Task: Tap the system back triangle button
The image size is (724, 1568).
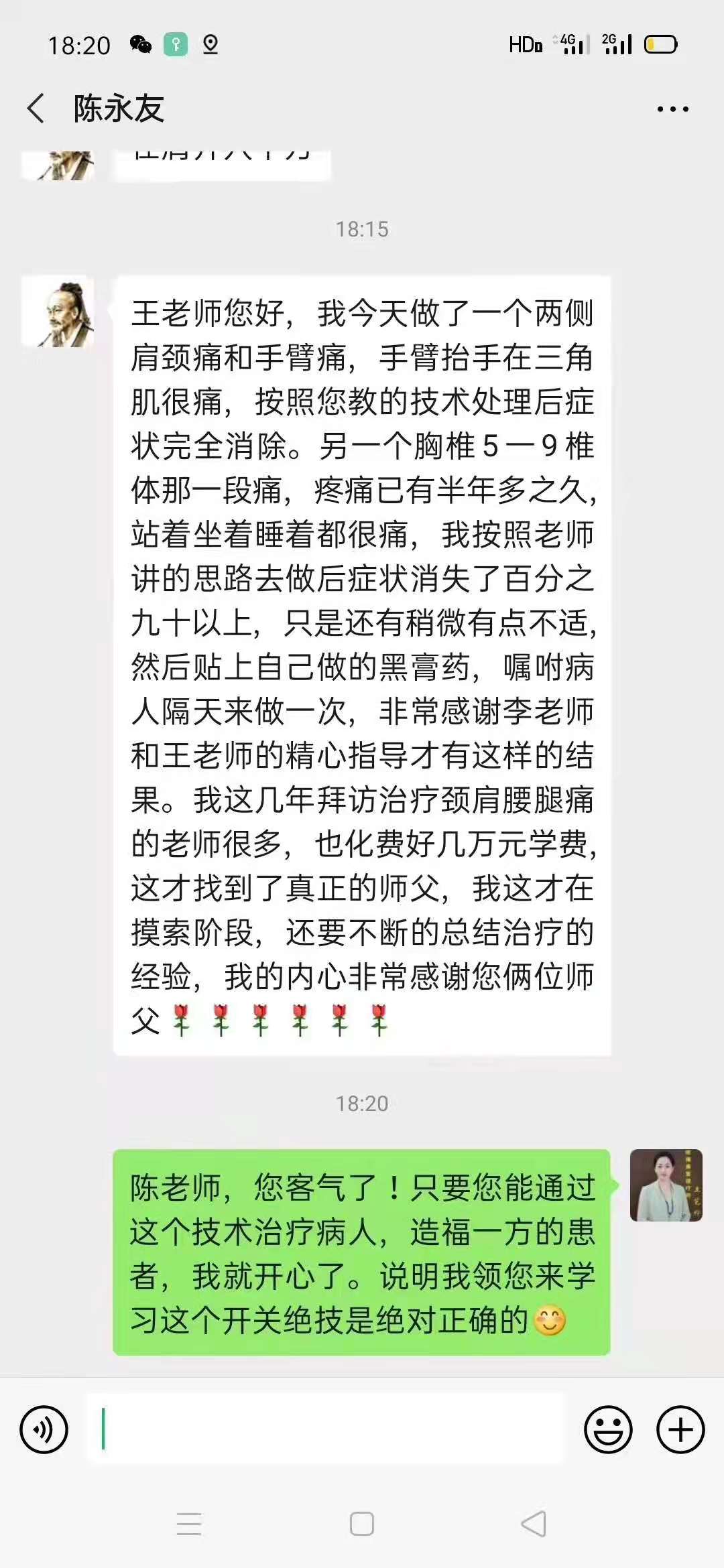Action: [534, 1524]
